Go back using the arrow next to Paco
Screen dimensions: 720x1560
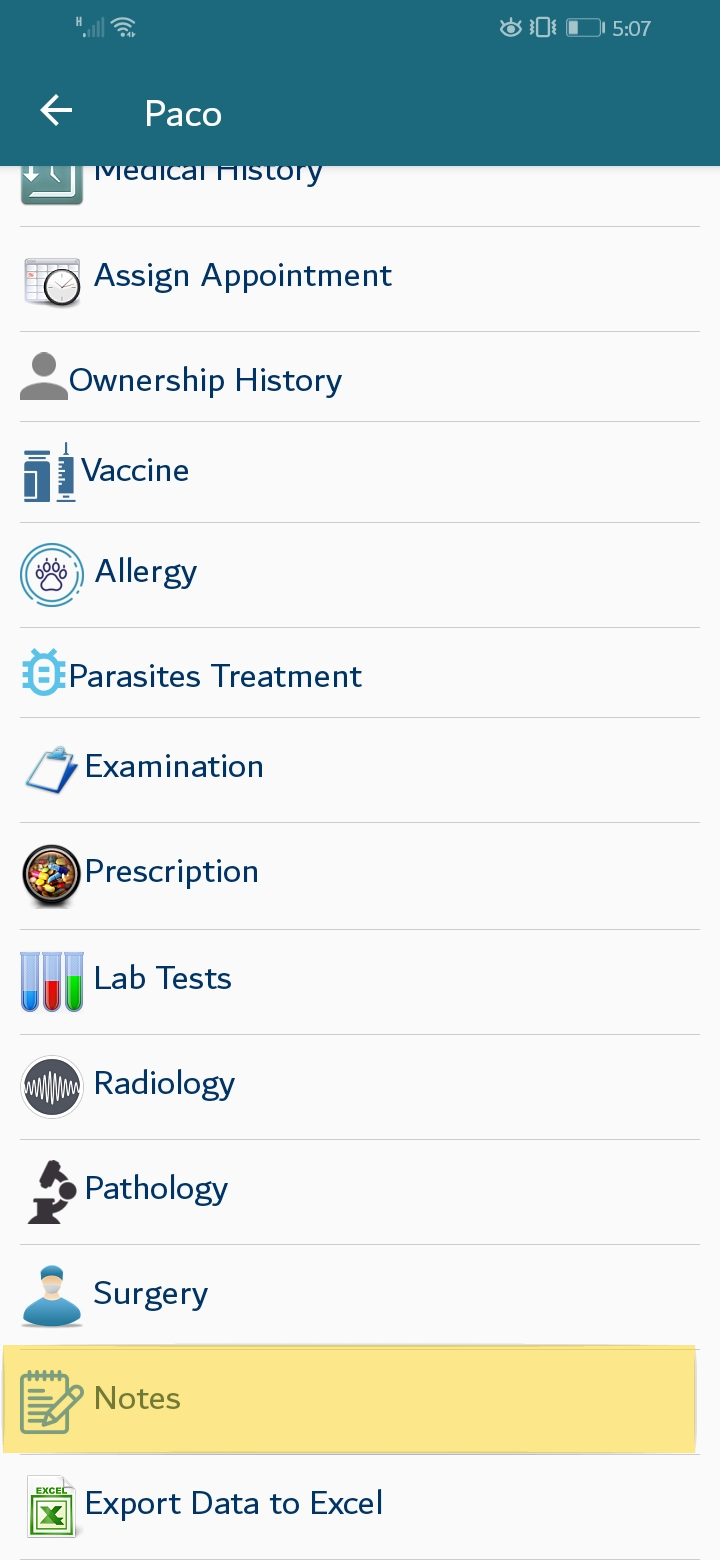[x=56, y=111]
